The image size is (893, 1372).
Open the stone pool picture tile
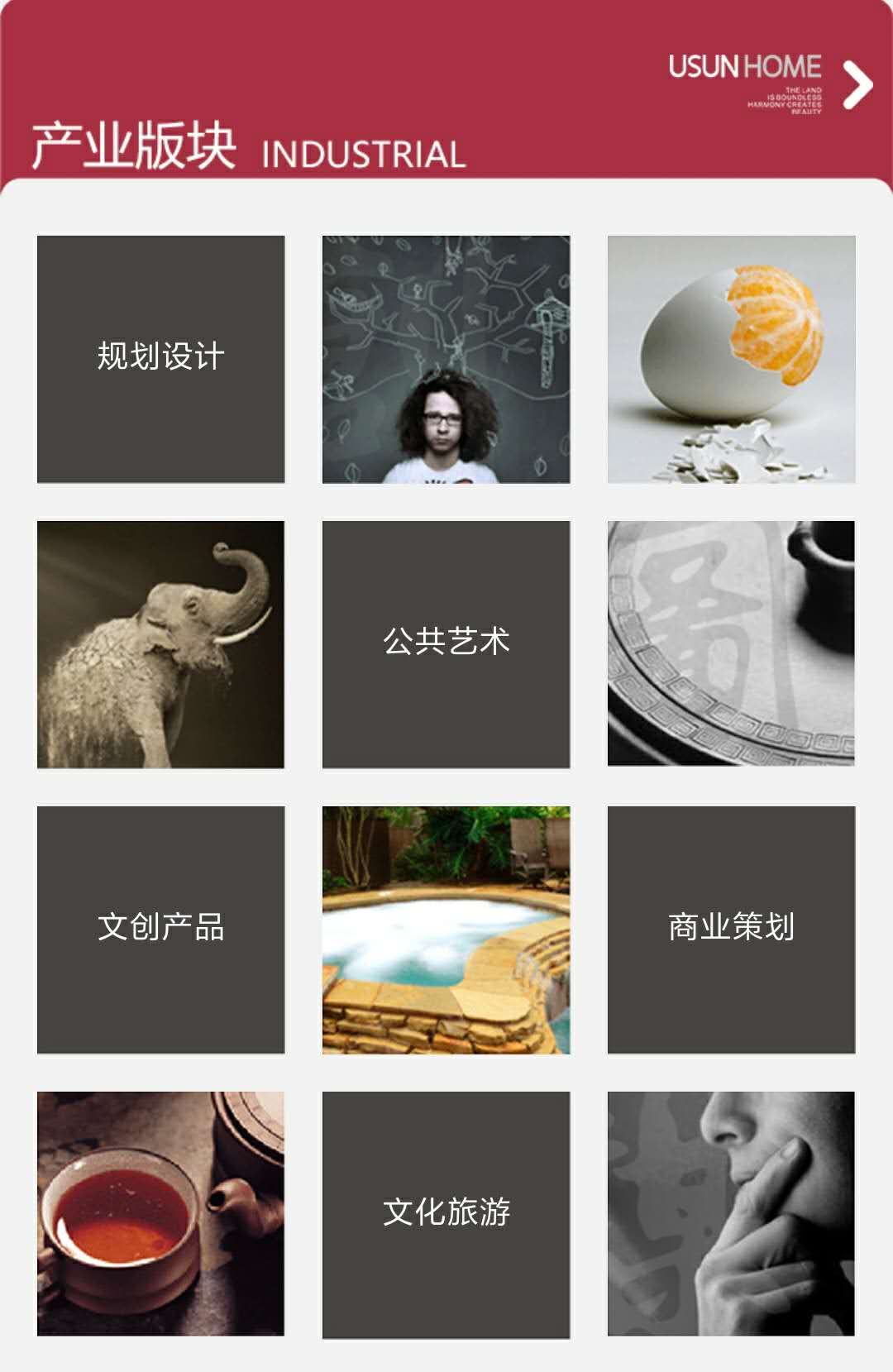pos(446,930)
